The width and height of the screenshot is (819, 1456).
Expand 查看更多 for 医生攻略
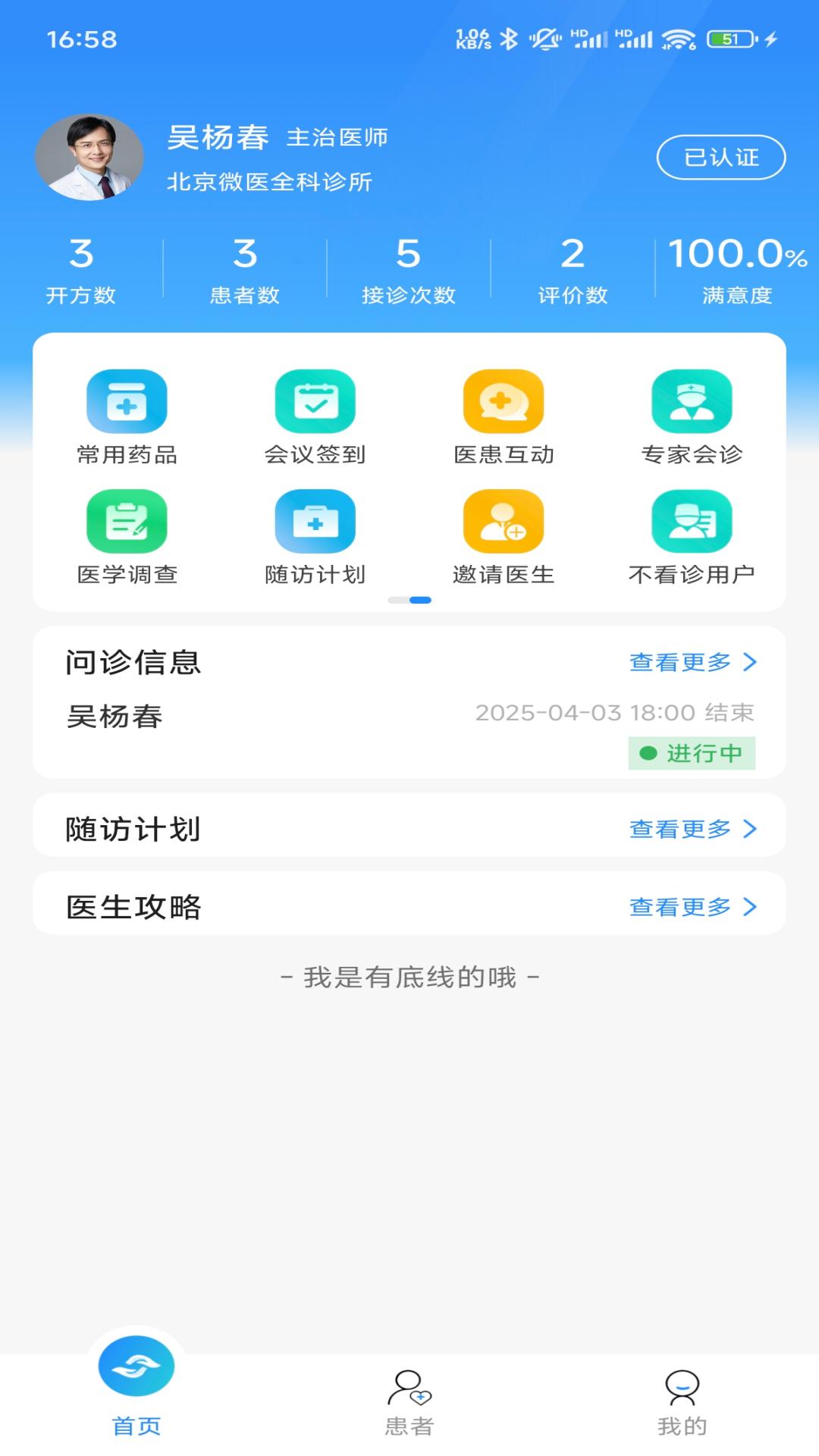(690, 905)
